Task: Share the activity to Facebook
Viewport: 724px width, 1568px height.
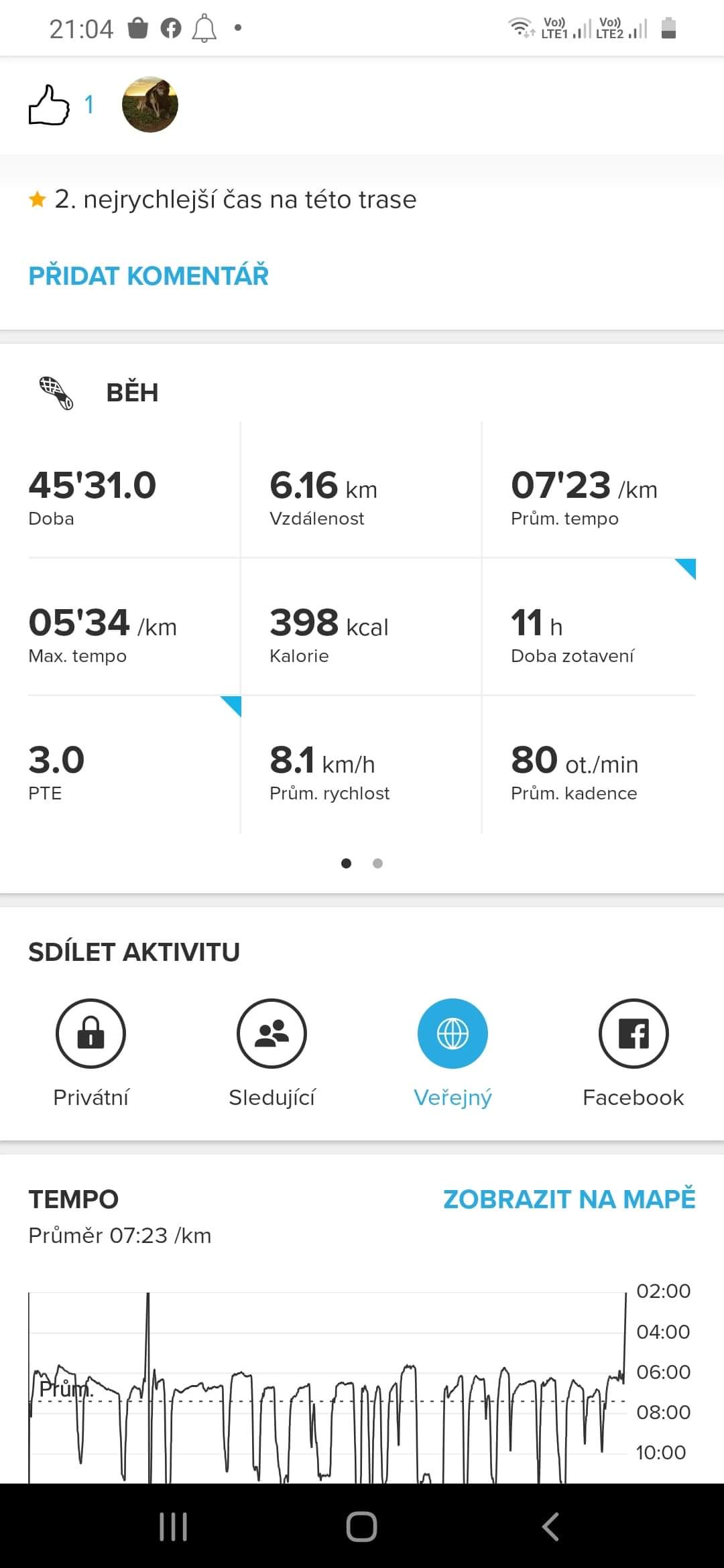Action: pos(633,1033)
